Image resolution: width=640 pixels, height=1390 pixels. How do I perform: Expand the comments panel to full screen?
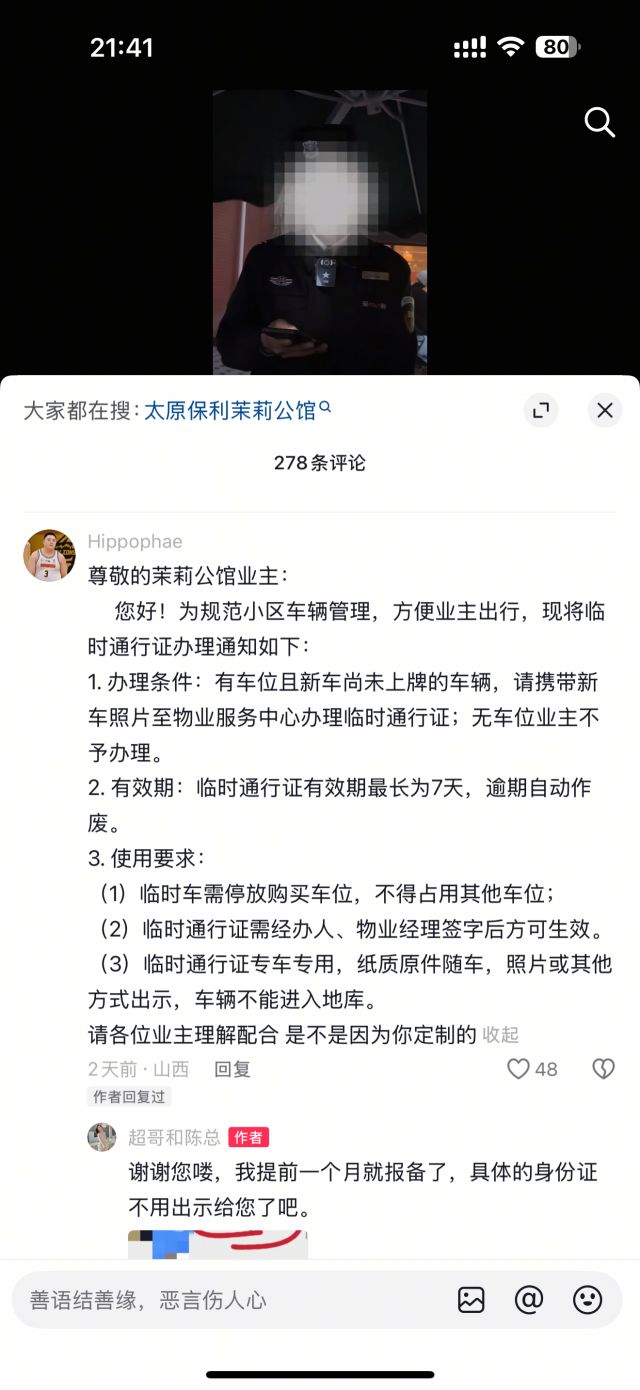click(541, 410)
